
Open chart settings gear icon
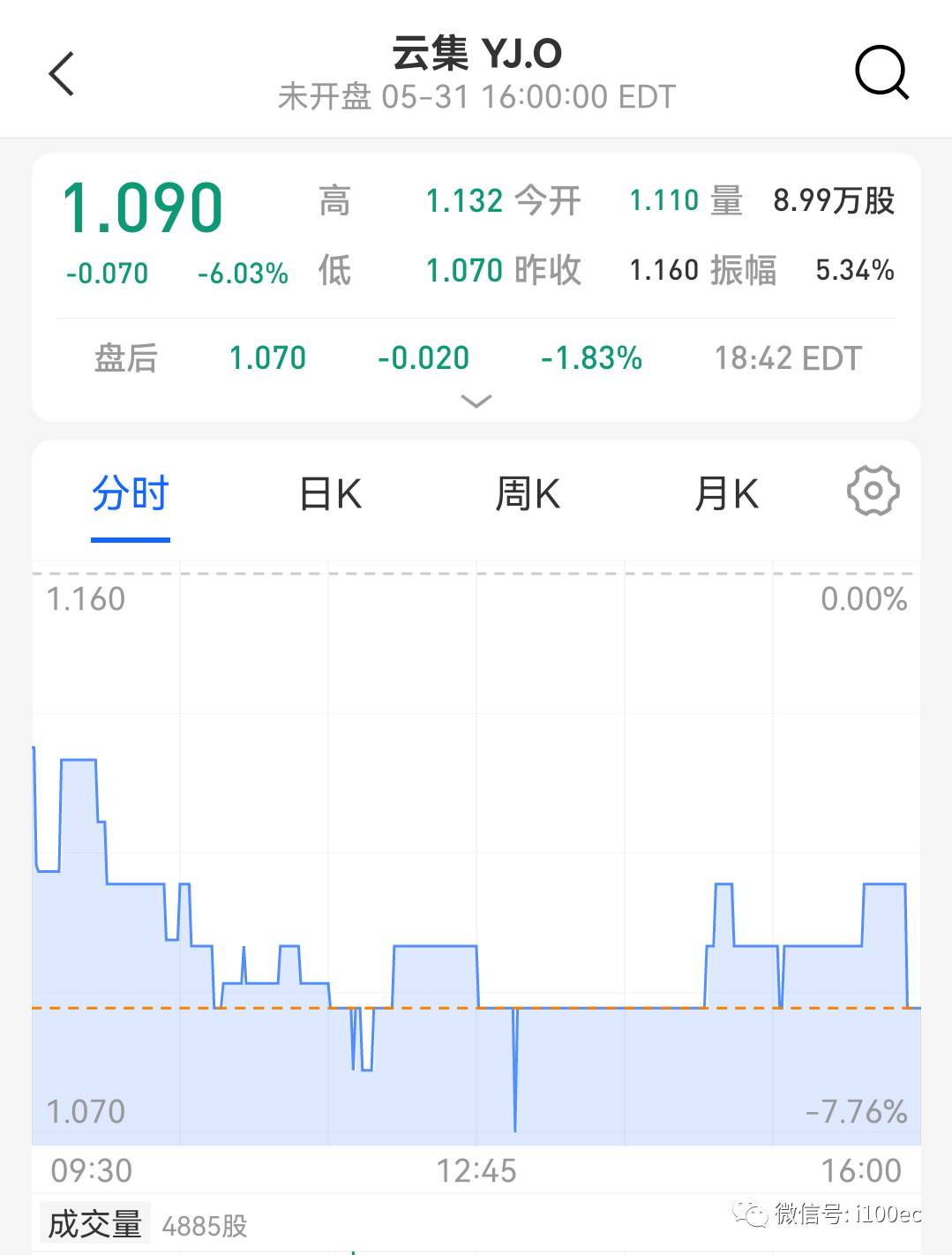click(873, 491)
